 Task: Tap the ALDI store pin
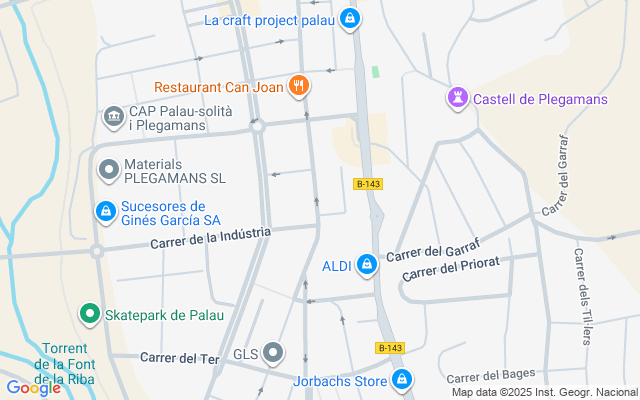coord(367,264)
